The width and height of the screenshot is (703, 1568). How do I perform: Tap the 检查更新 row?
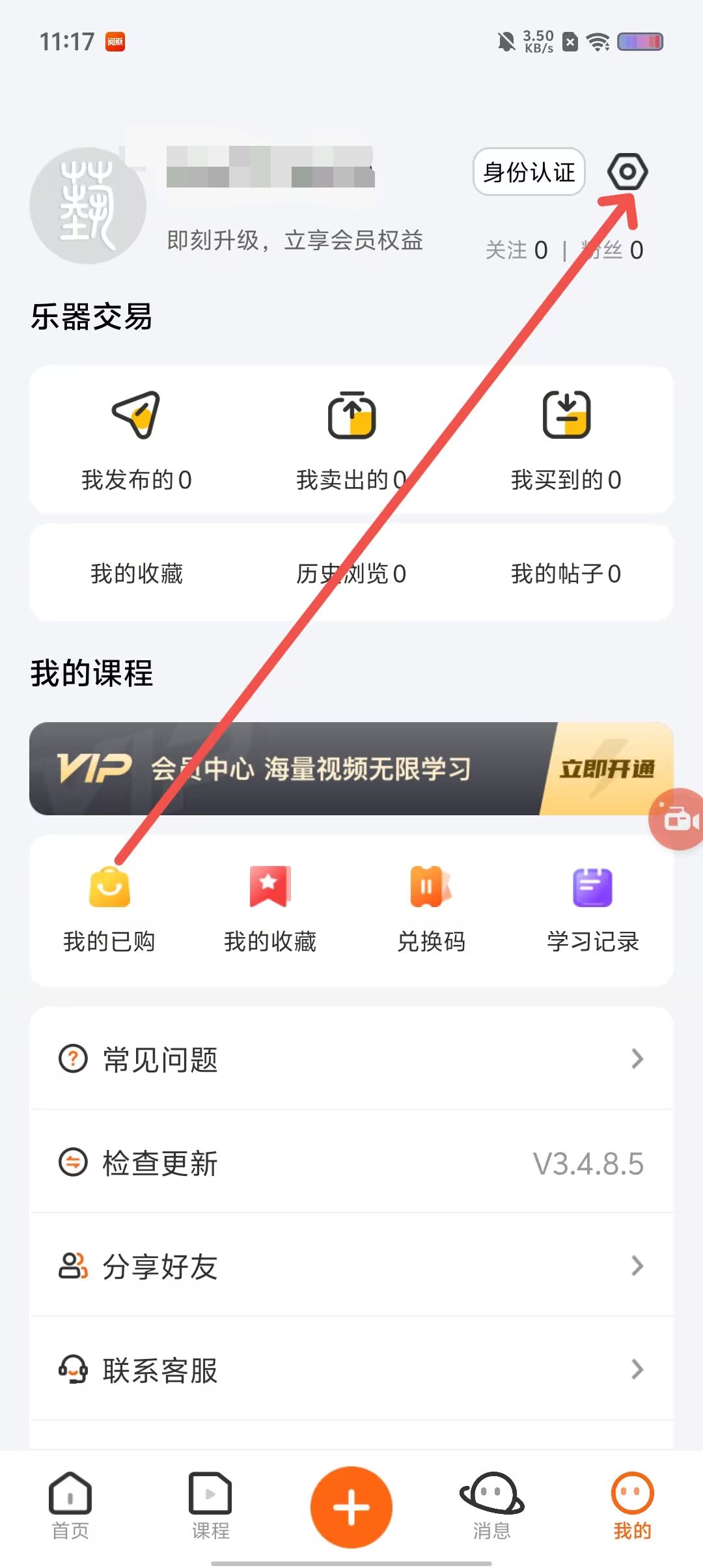click(x=351, y=1163)
